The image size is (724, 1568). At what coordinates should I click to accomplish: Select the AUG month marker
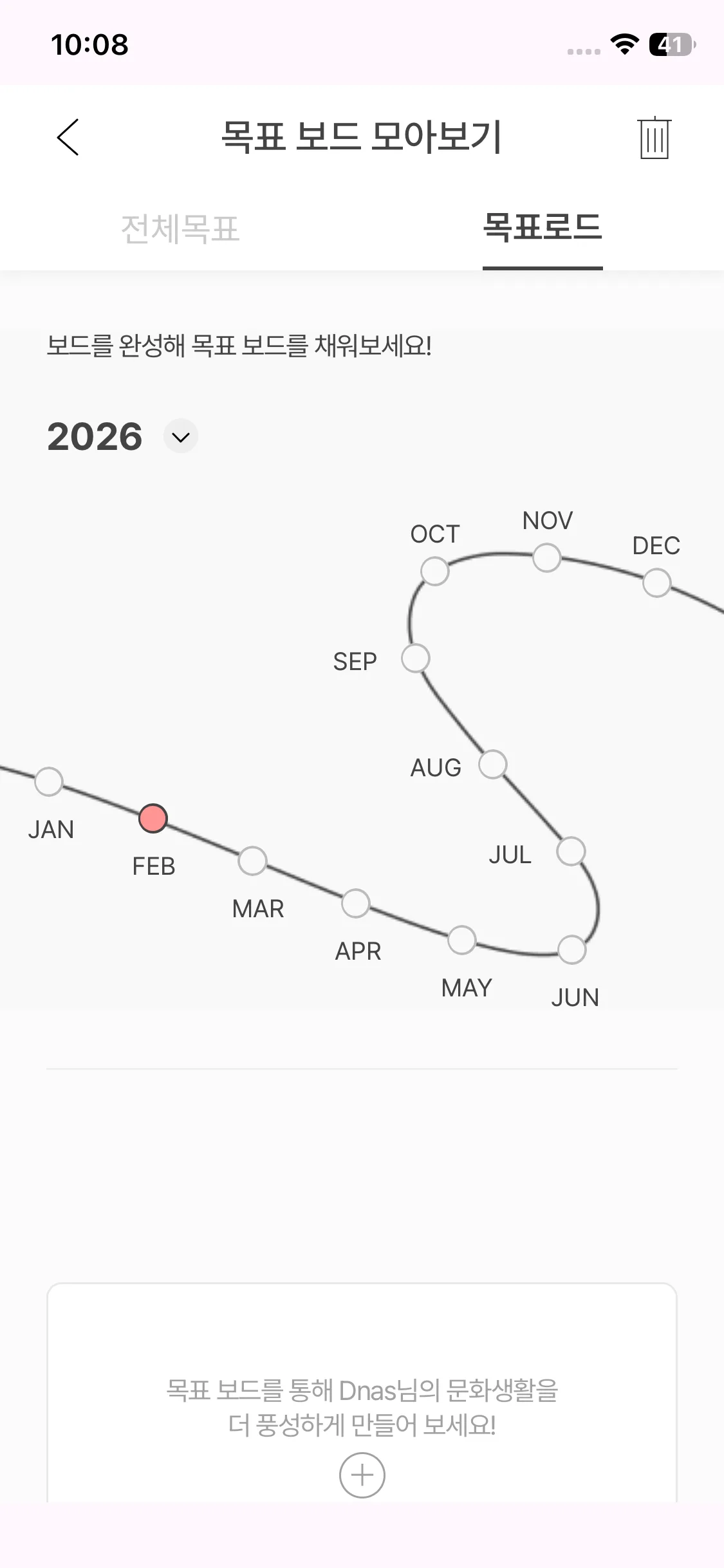tap(493, 765)
